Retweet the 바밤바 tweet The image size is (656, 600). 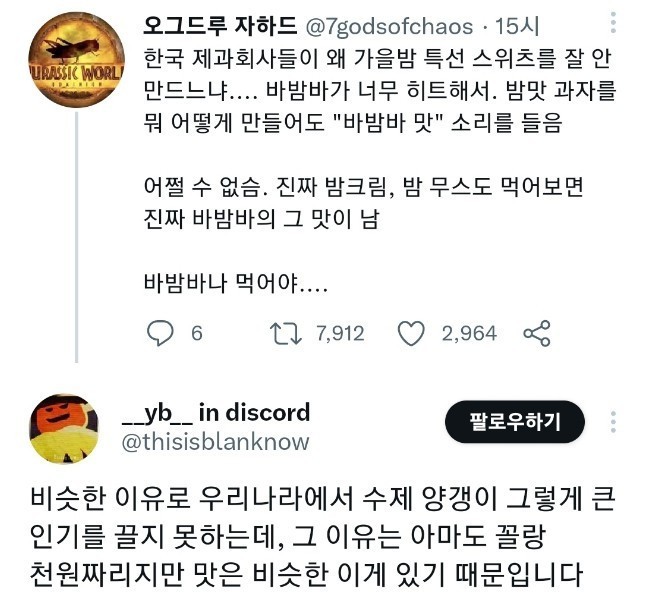287,333
